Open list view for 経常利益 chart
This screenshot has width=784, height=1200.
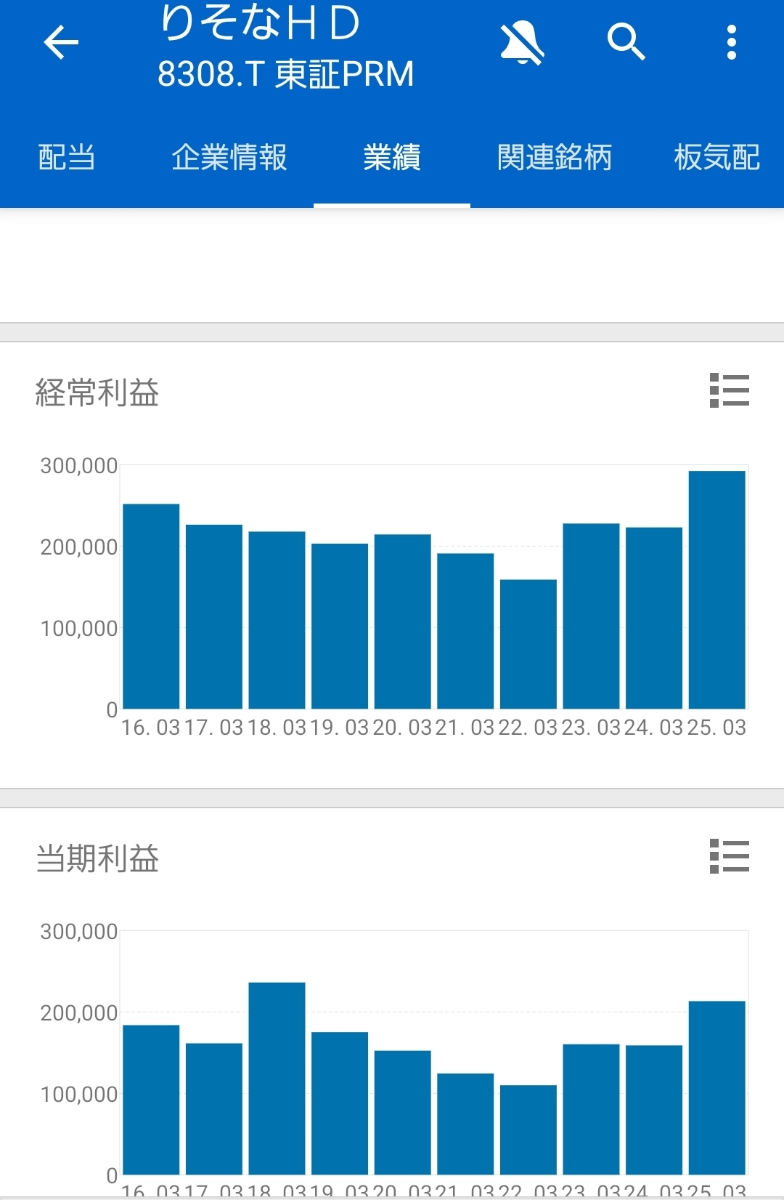coord(729,390)
